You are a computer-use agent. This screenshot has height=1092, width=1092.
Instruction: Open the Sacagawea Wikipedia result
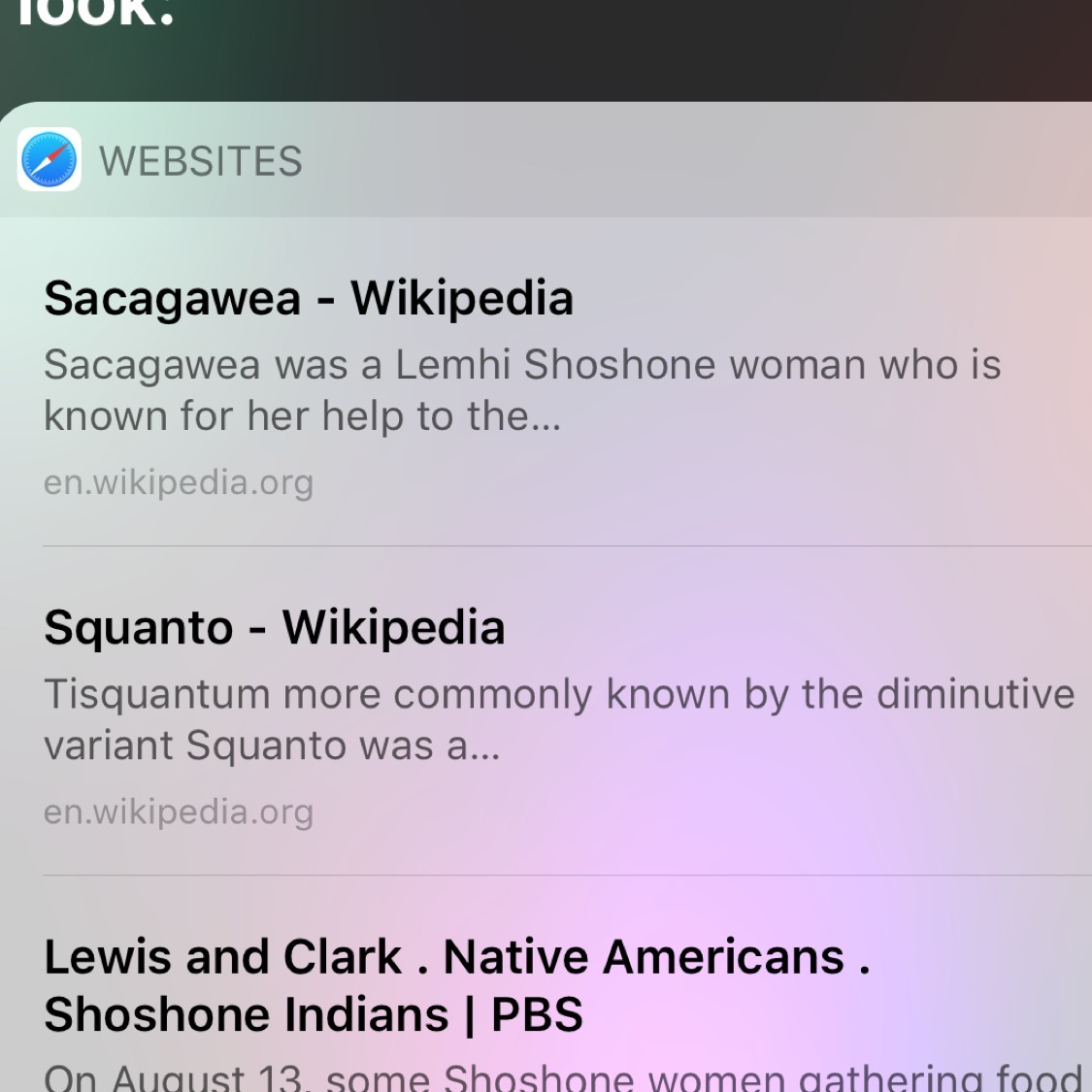309,298
